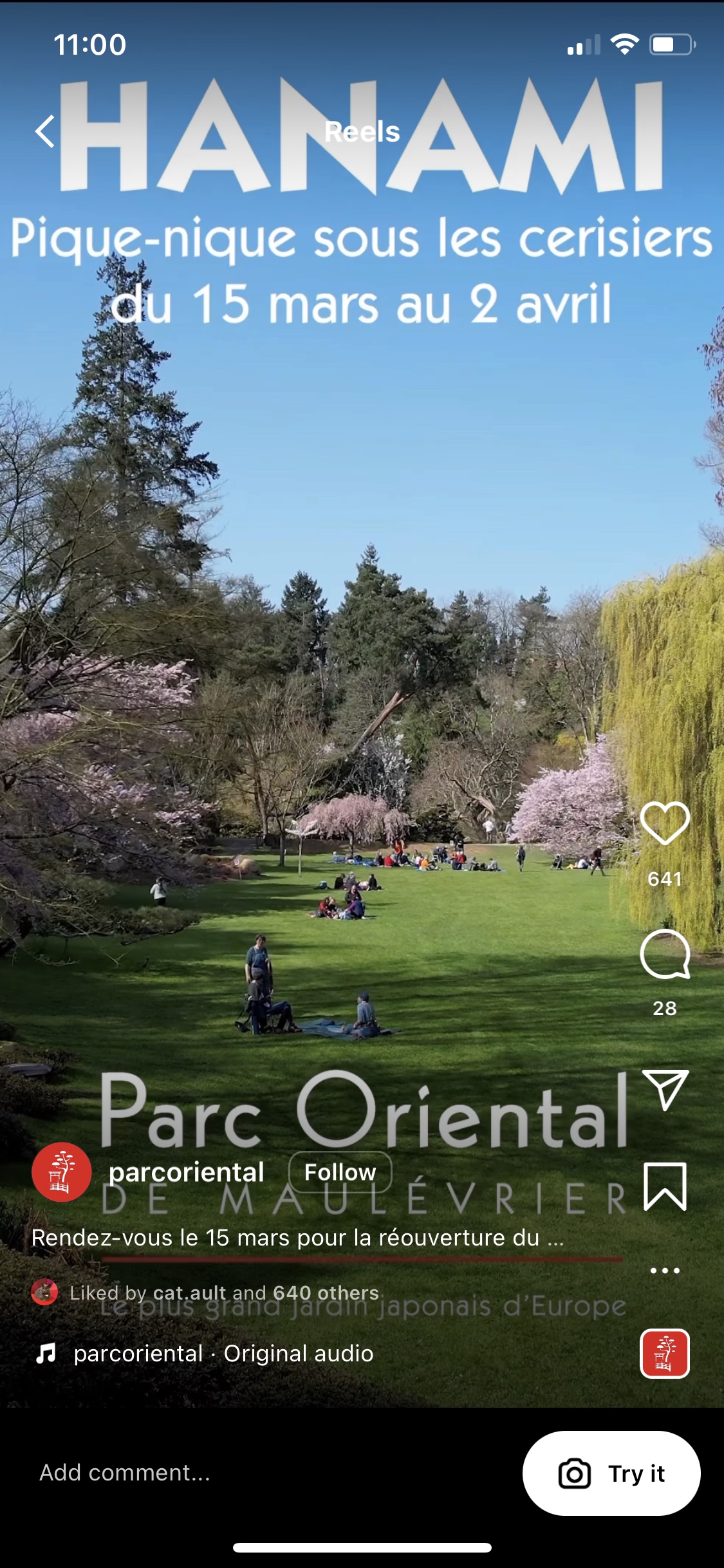This screenshot has height=1568, width=724.
Task: Share this reel via the paper plane icon
Action: (x=665, y=1090)
